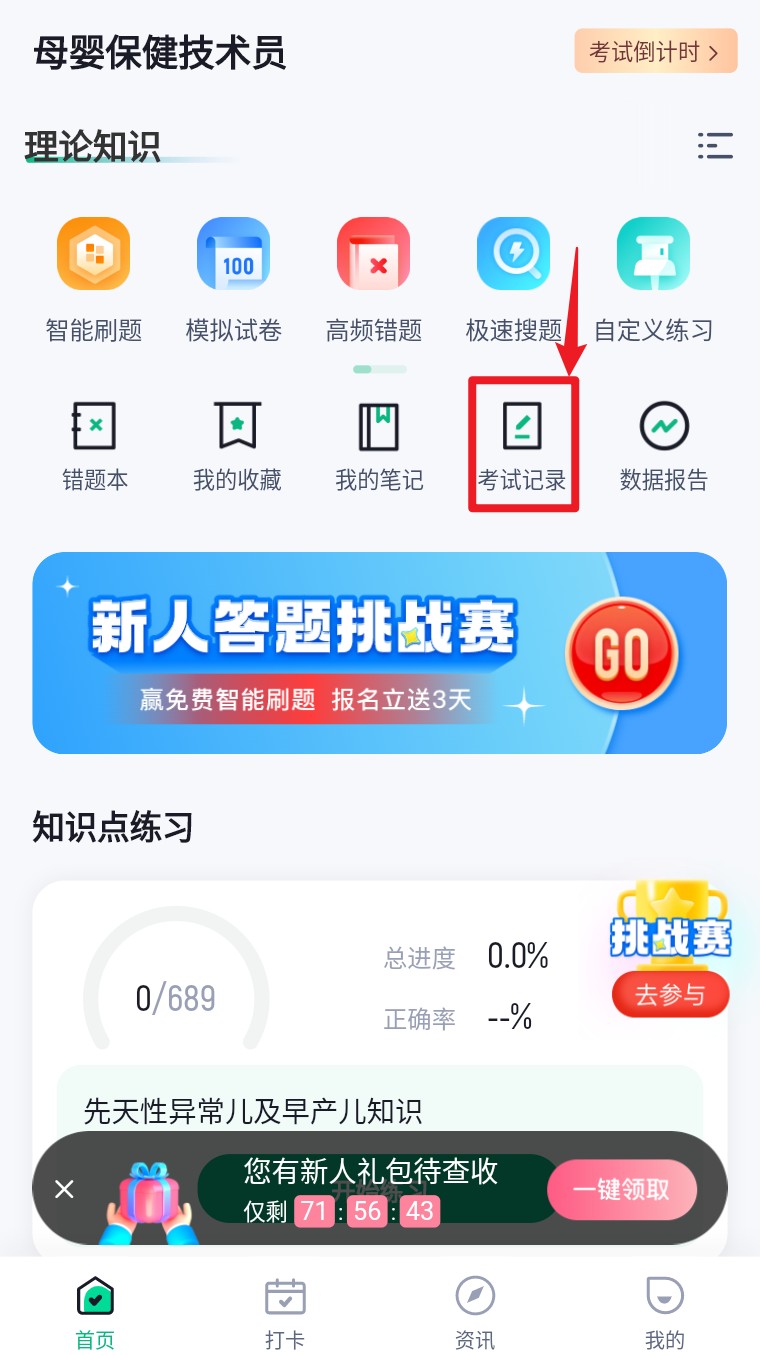Claim the gift with 一键领取
Screen dimensions: 760x1355
pos(621,1190)
